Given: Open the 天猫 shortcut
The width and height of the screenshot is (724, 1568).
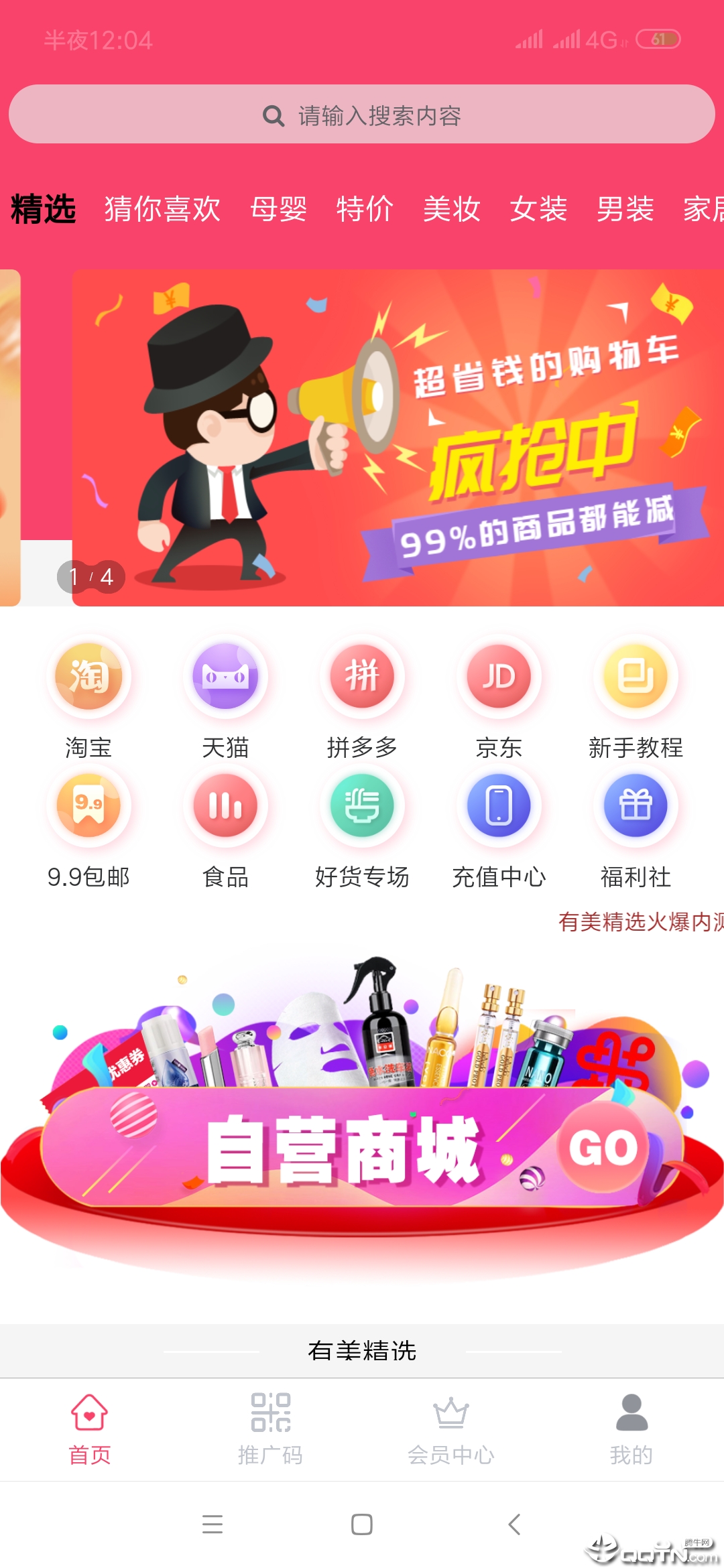Looking at the screenshot, I should pos(225,697).
